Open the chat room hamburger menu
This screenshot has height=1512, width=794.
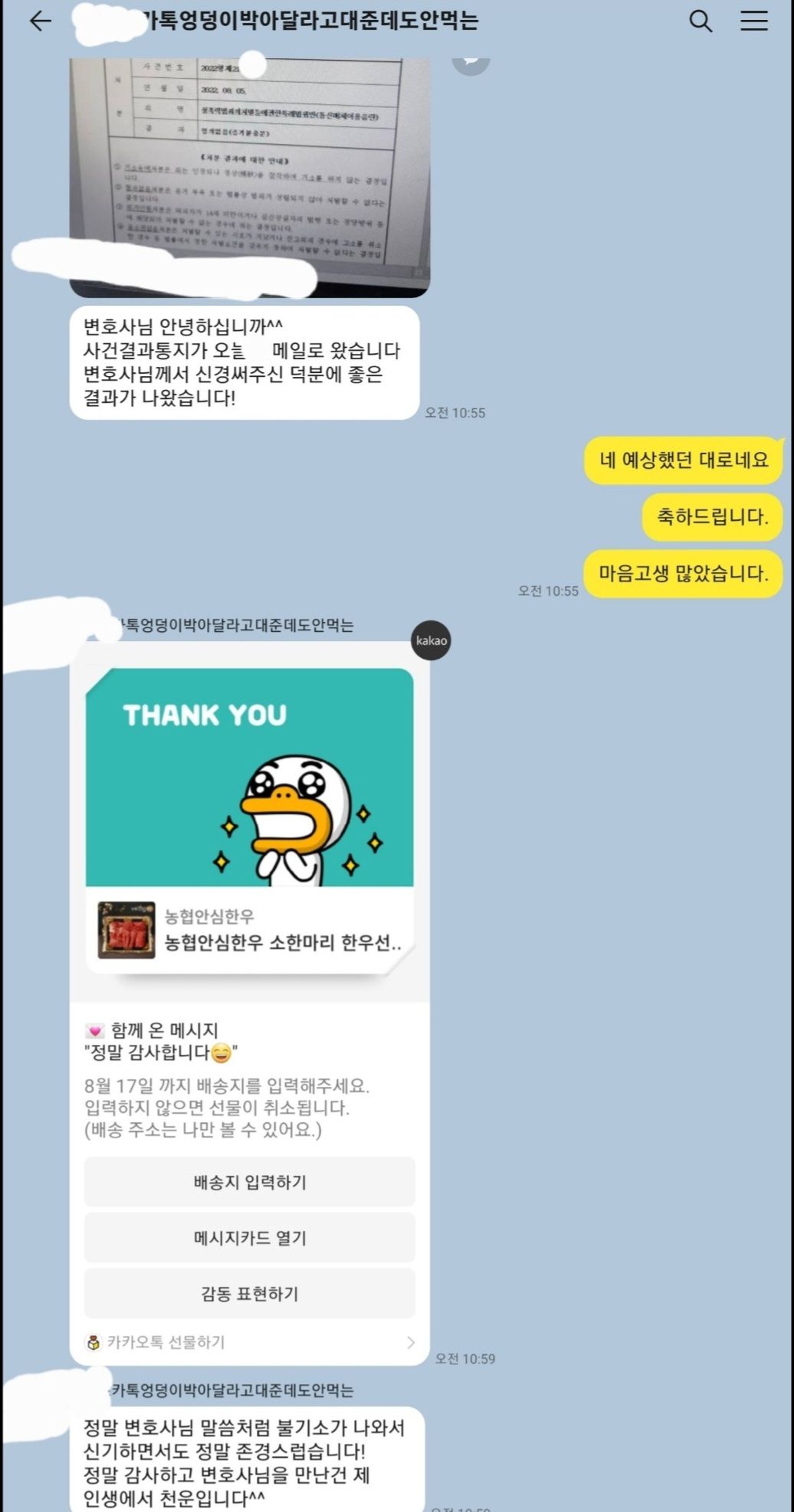[x=753, y=21]
